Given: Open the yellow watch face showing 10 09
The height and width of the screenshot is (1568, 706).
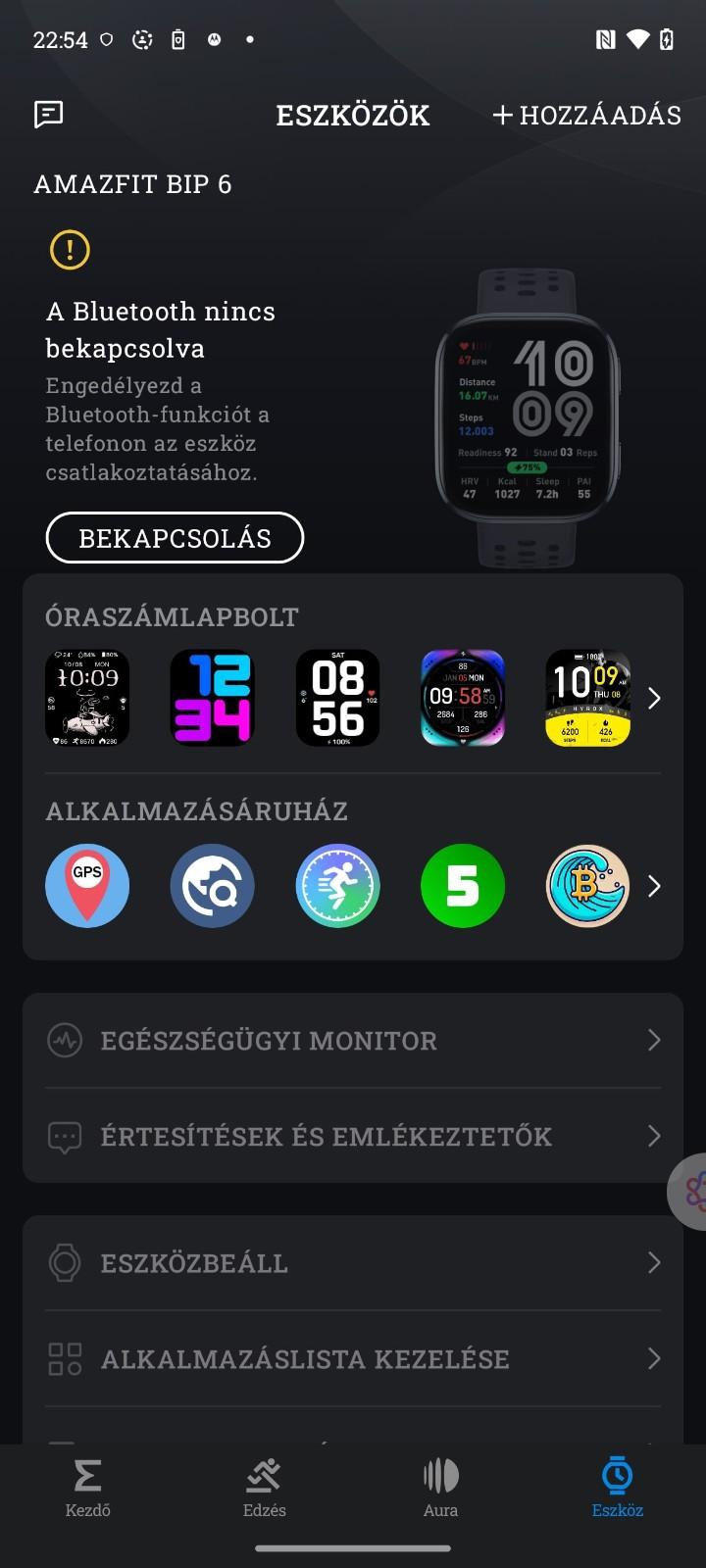Looking at the screenshot, I should click(x=587, y=698).
